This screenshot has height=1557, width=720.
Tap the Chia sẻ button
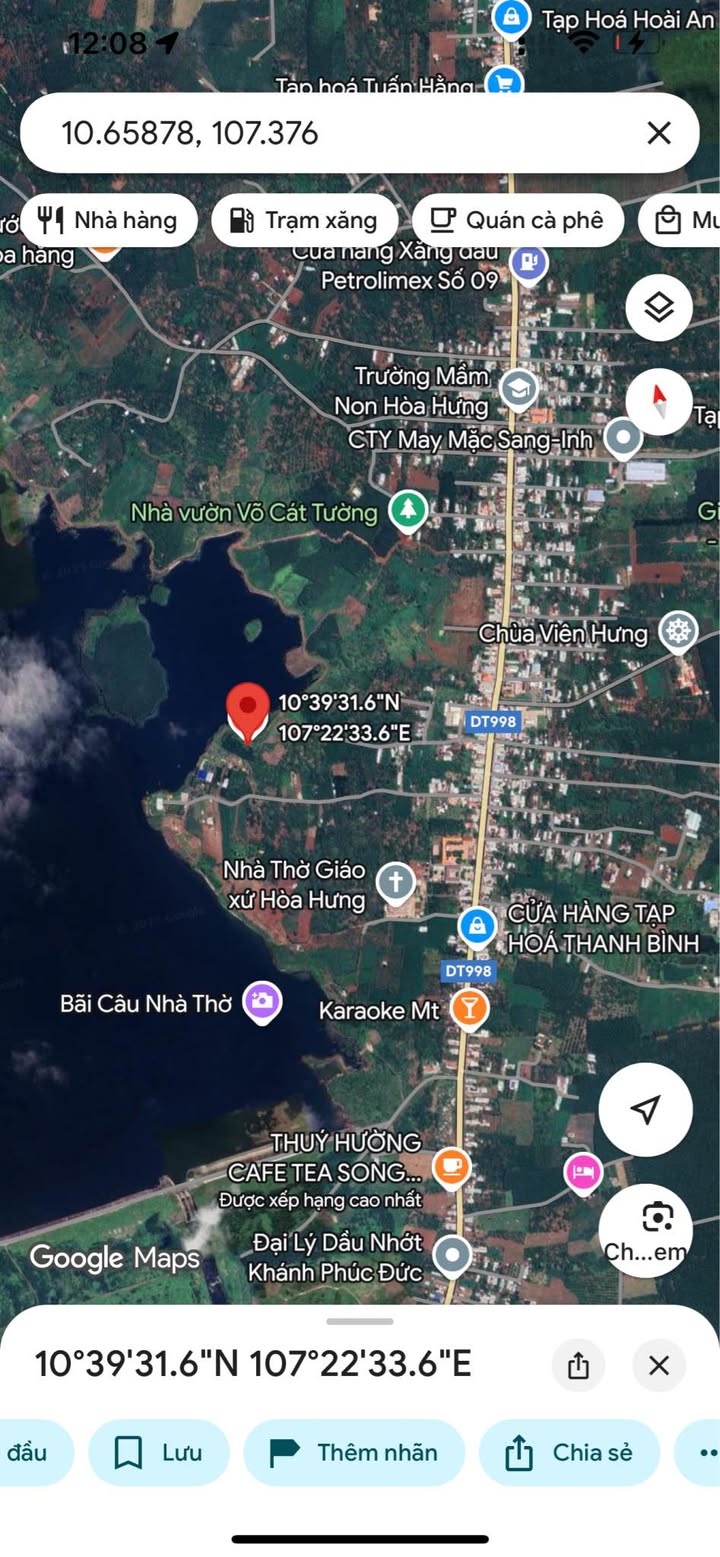pyautogui.click(x=569, y=1452)
